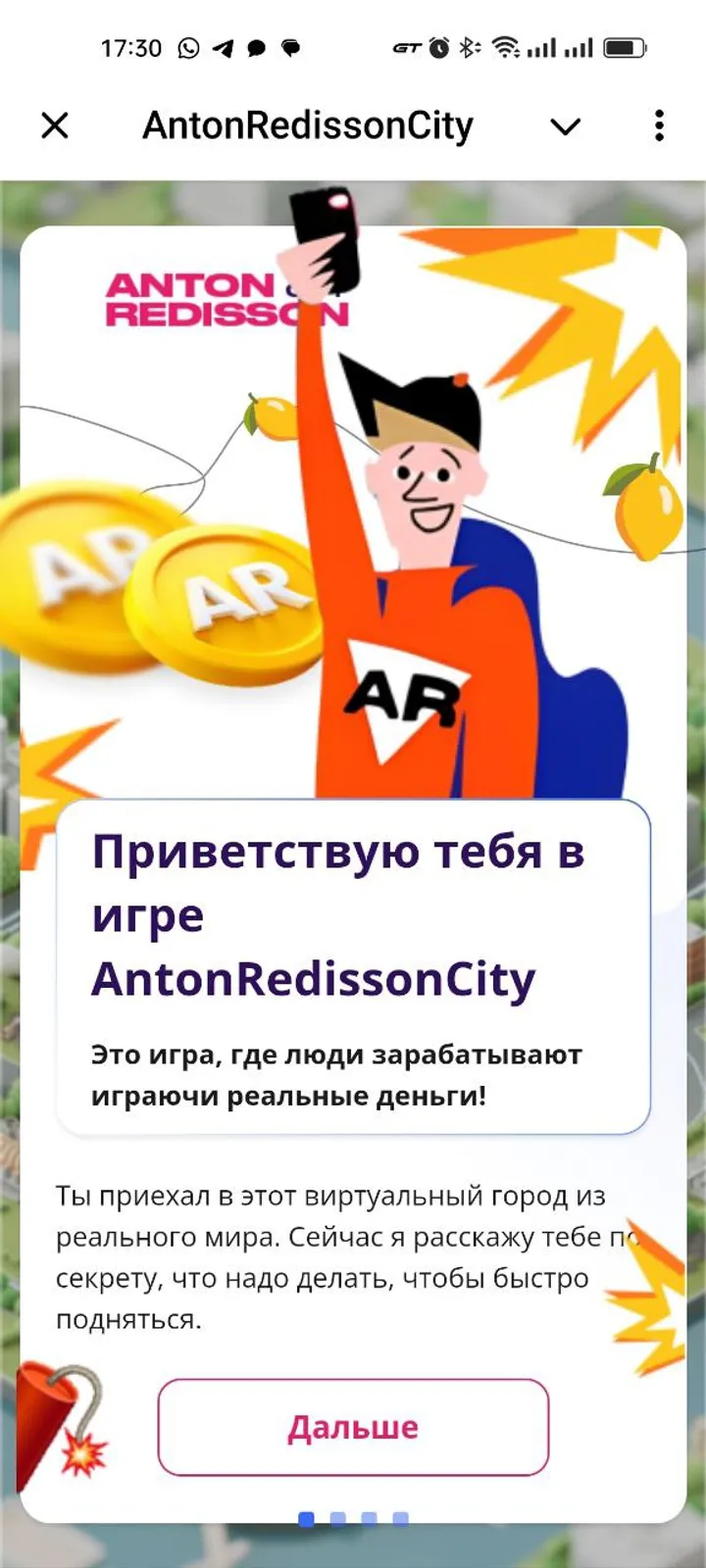Expand the AntonRedissonCity header dropdown arrow
This screenshot has width=706, height=1568.
click(564, 125)
